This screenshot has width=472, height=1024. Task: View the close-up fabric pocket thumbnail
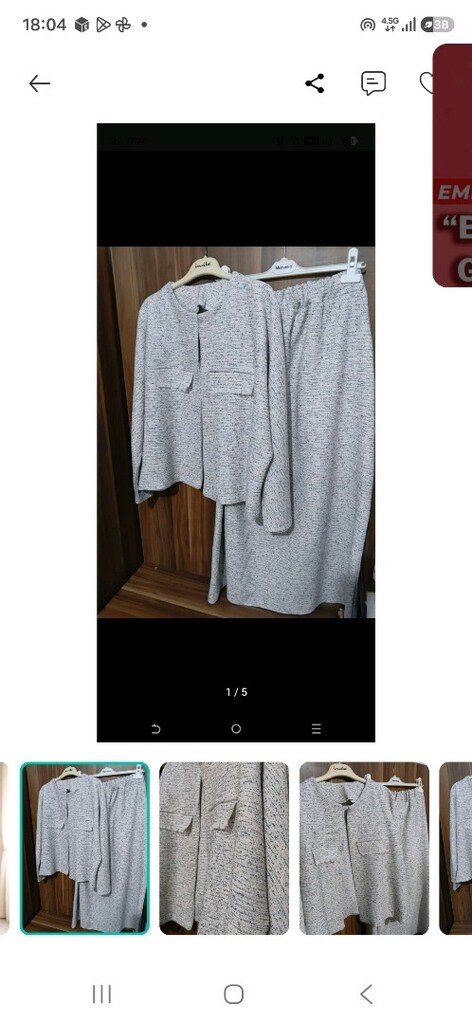(x=224, y=848)
